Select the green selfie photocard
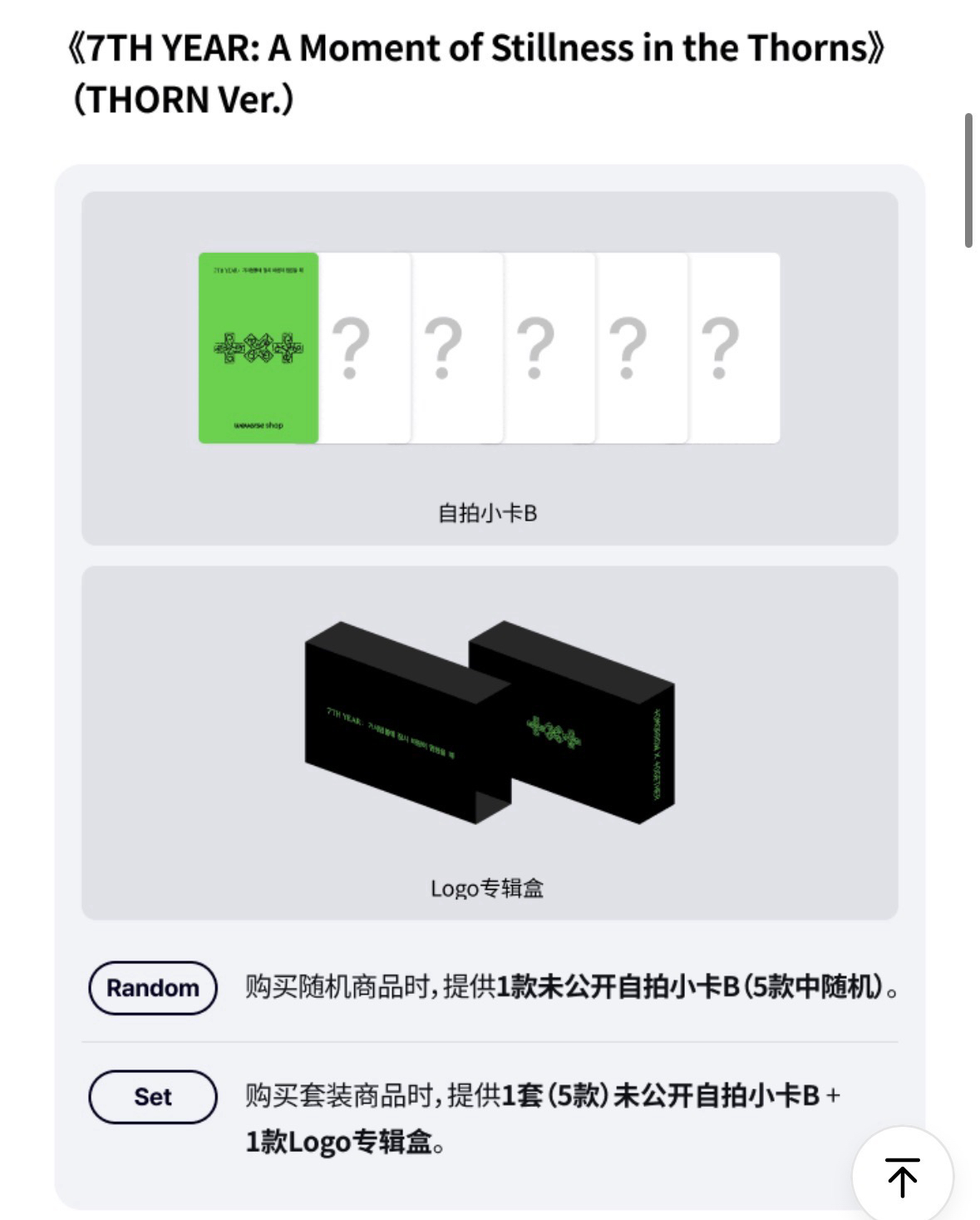The height and width of the screenshot is (1220, 980). [259, 348]
